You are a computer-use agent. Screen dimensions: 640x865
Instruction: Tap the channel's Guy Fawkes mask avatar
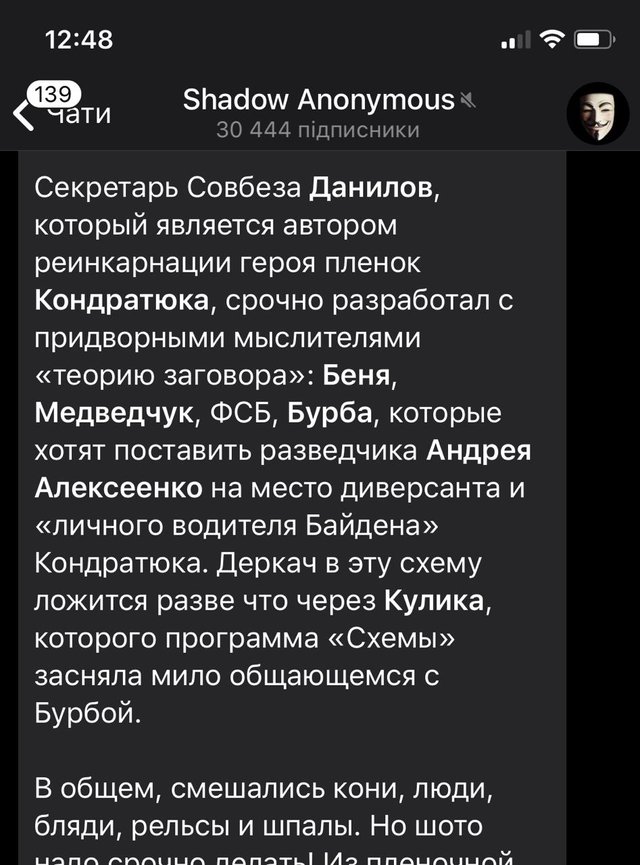pyautogui.click(x=597, y=112)
